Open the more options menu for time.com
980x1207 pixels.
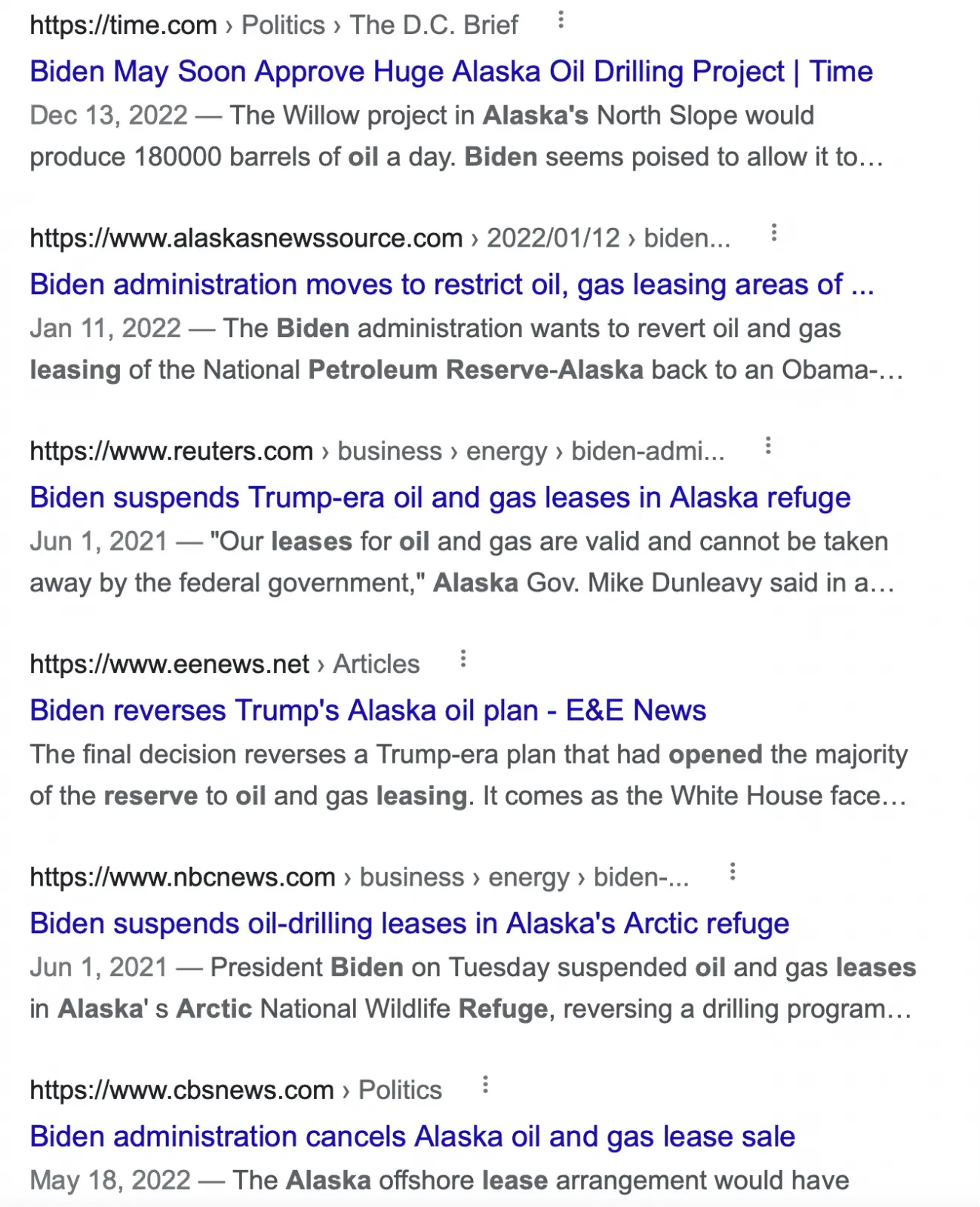click(x=561, y=20)
